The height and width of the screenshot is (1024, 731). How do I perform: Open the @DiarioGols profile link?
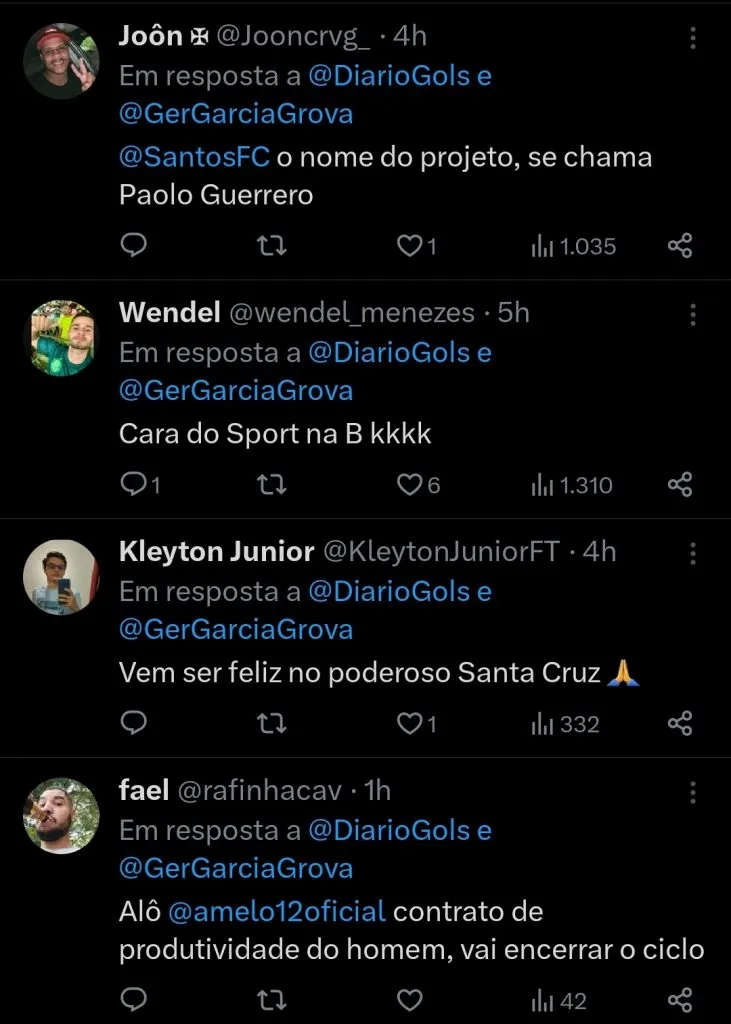400,75
